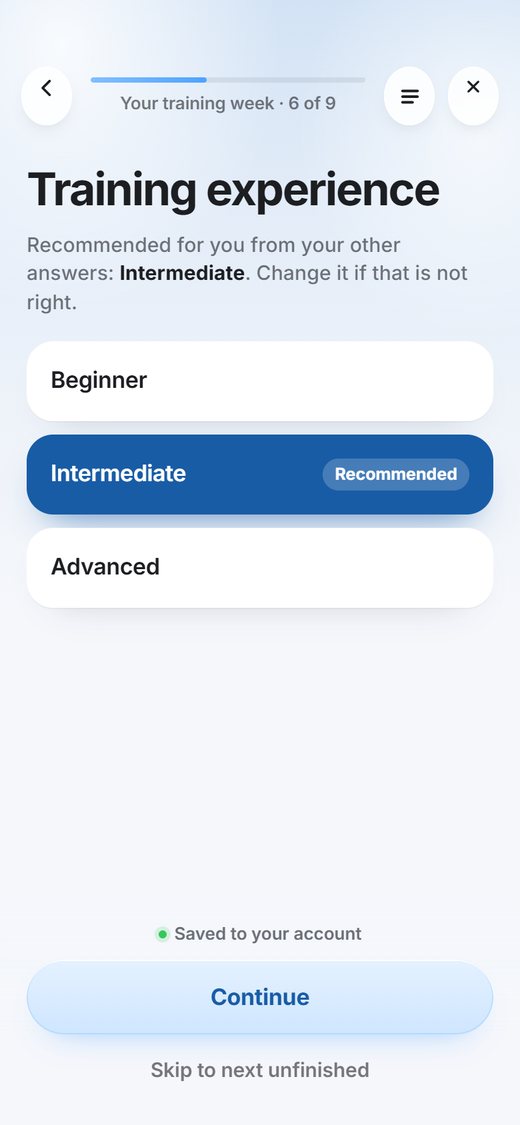This screenshot has height=1125, width=520.
Task: Select the Beginner experience level
Action: 260,381
